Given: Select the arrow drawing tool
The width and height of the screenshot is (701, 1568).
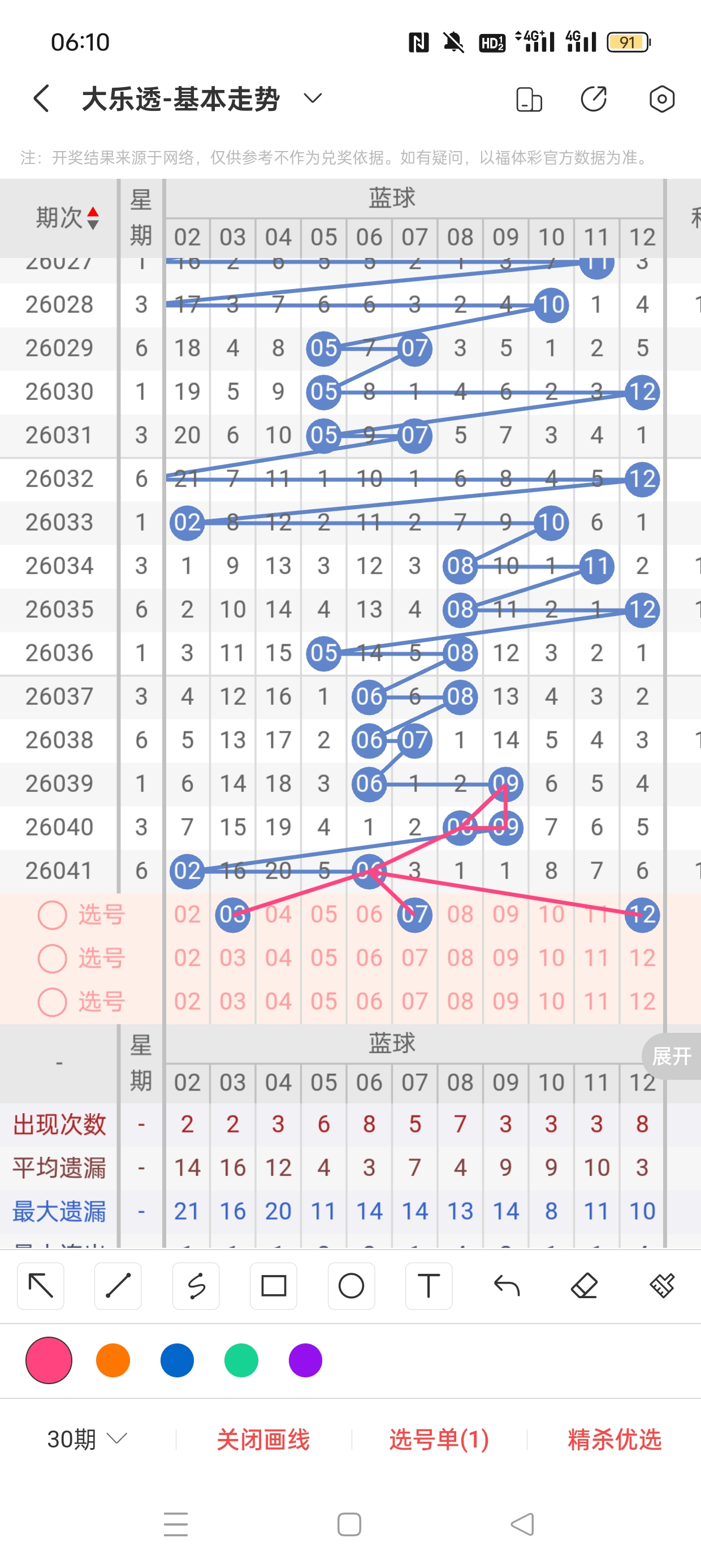Looking at the screenshot, I should click(x=41, y=1286).
